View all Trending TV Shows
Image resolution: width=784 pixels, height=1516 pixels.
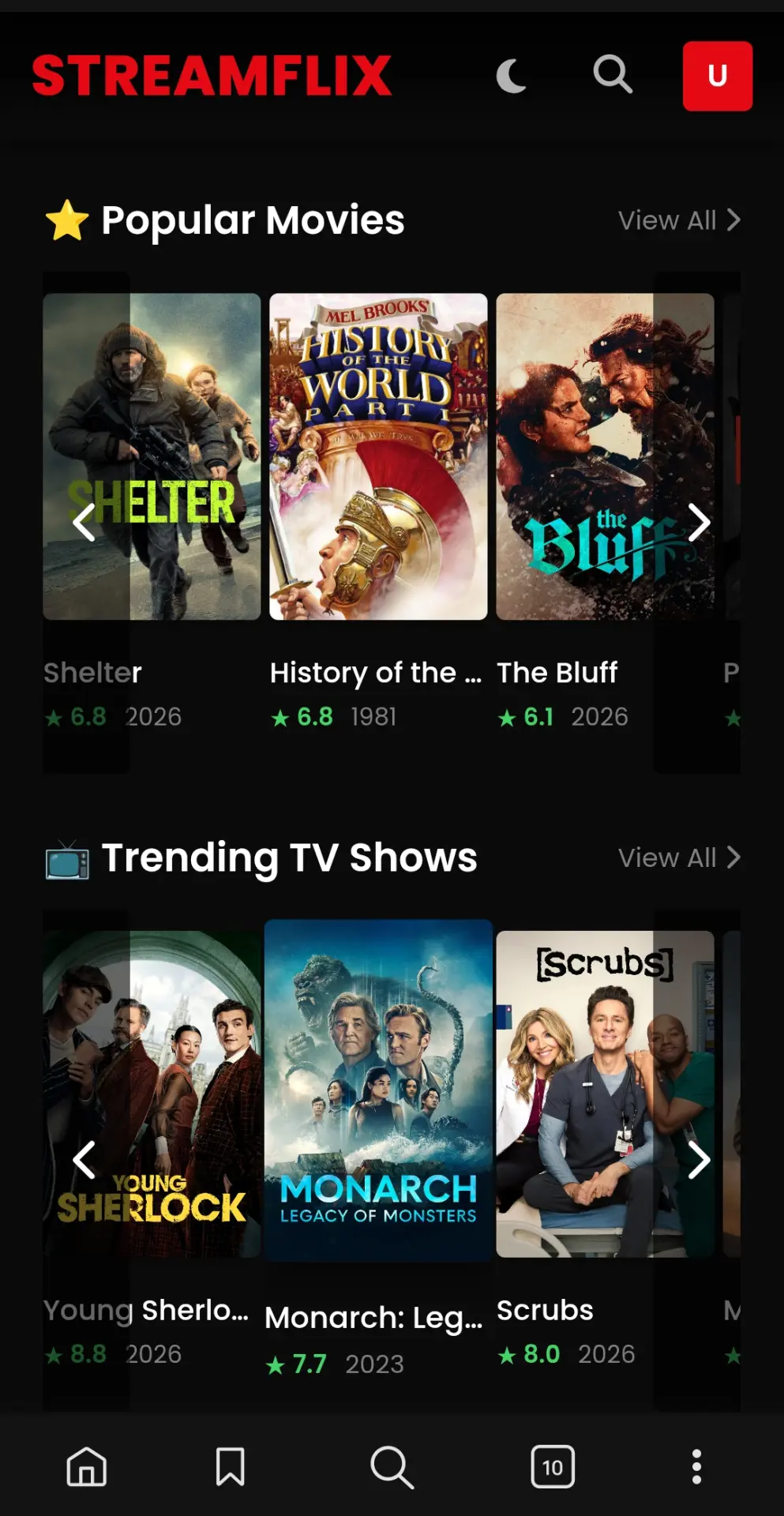[679, 857]
